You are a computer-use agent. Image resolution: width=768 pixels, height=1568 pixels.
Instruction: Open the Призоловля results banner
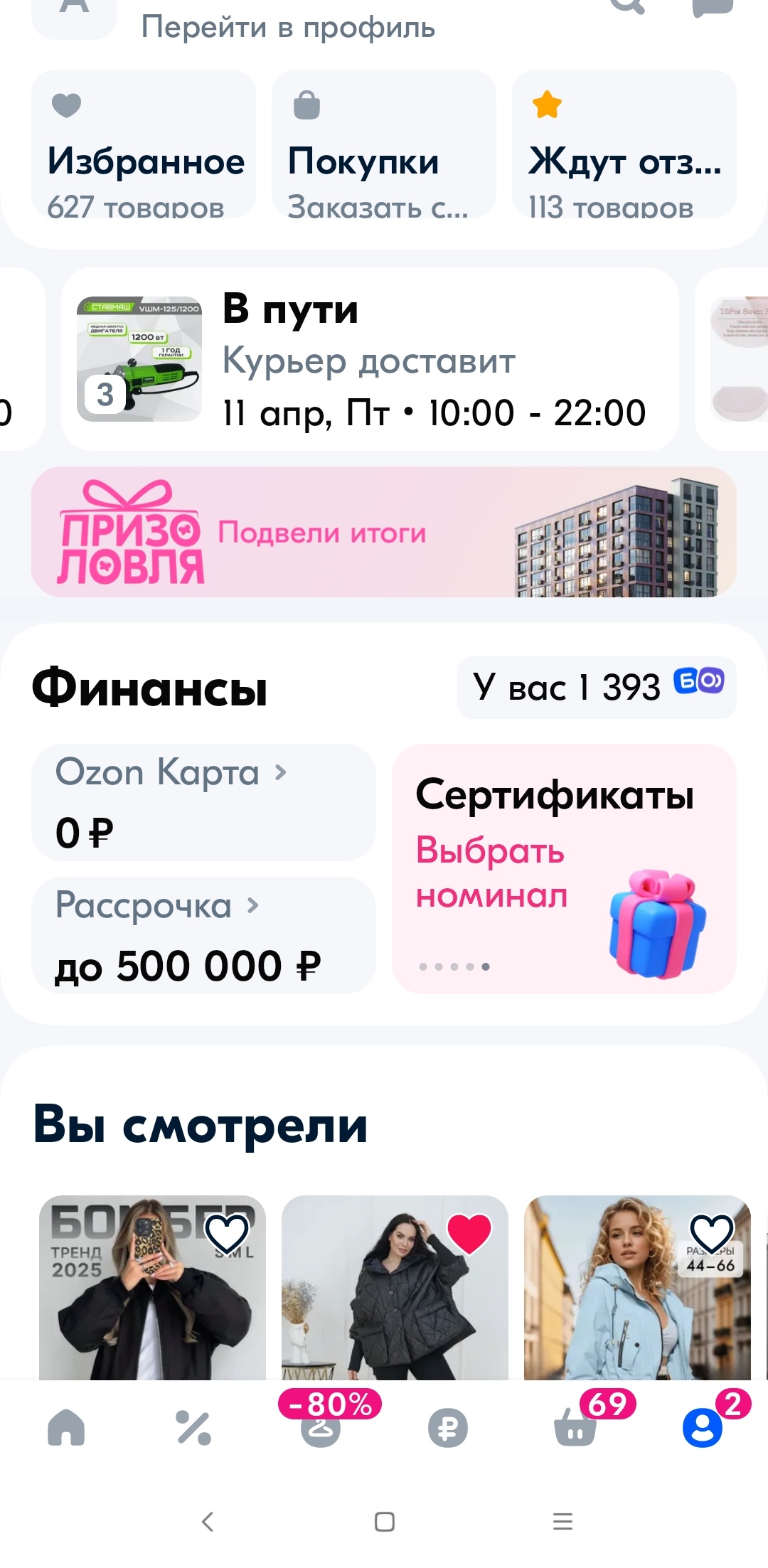coord(383,532)
